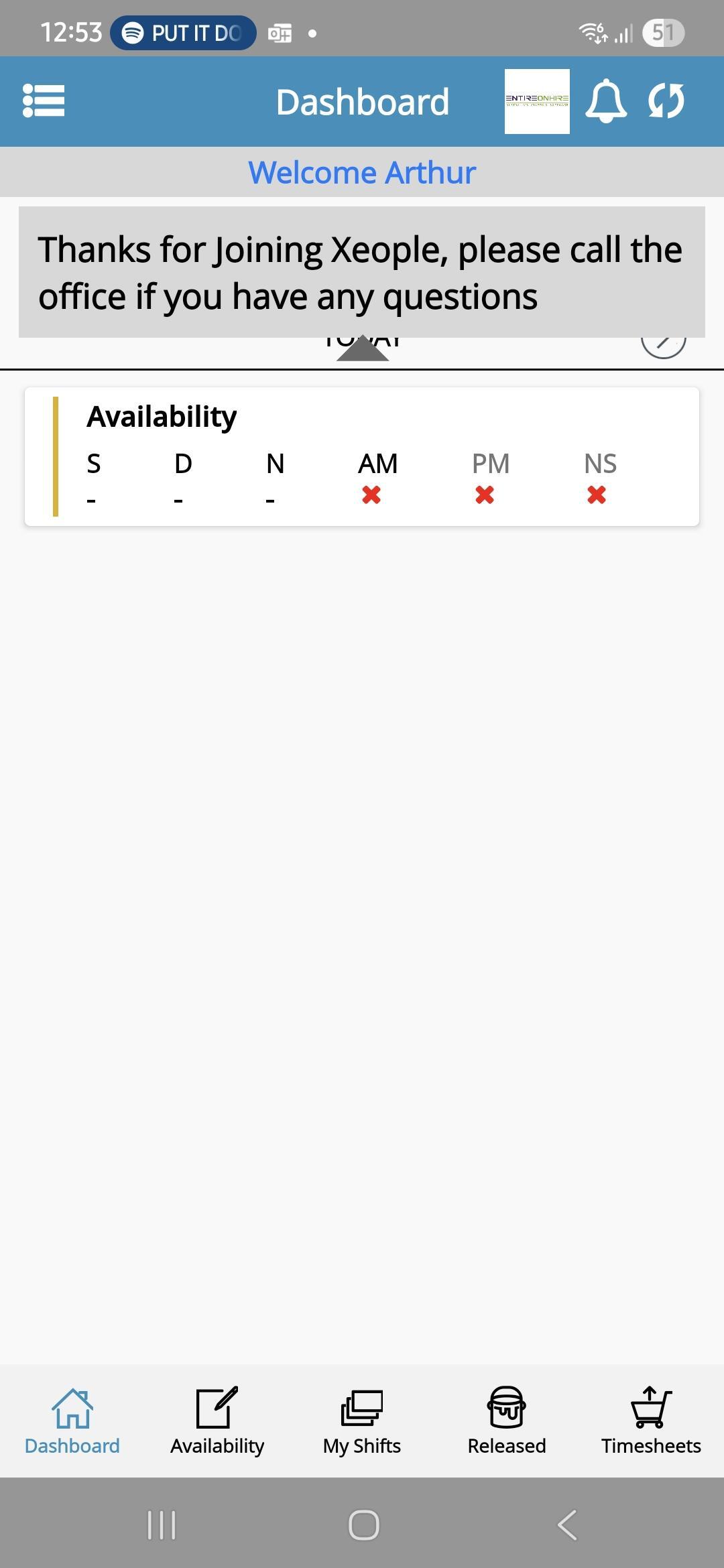Go to My Shifts tab
The image size is (724, 1568).
pos(362,1421)
